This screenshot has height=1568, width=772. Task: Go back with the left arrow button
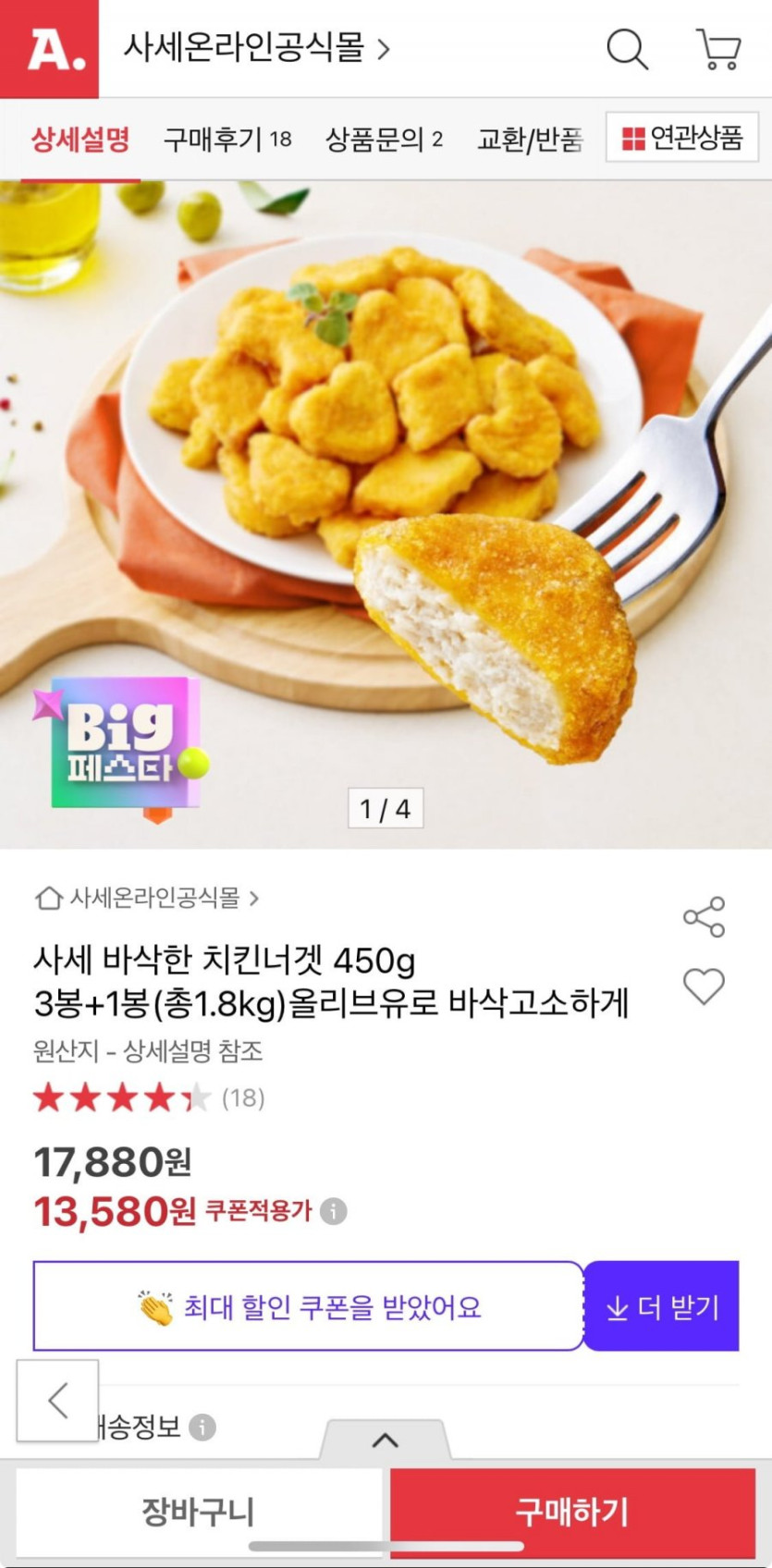coord(57,1401)
